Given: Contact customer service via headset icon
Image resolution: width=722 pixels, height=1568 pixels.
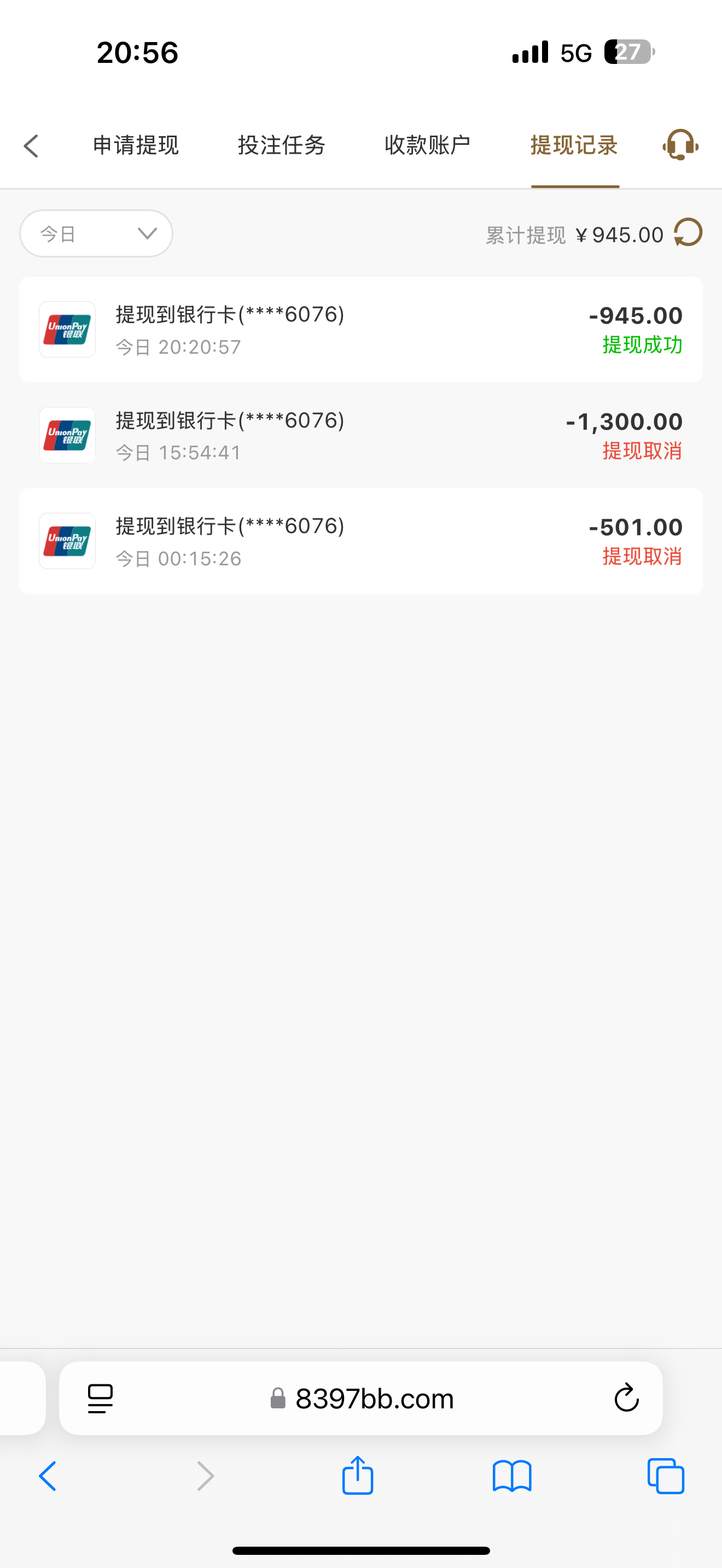Looking at the screenshot, I should (680, 145).
